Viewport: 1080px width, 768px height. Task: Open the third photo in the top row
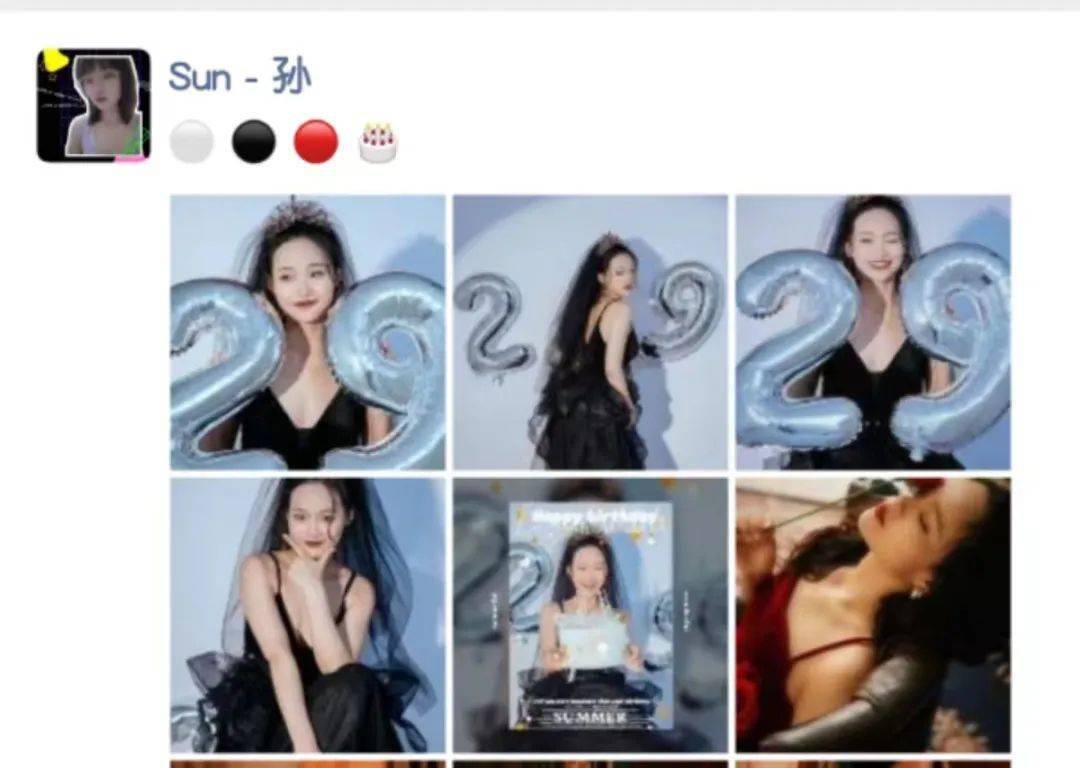(x=873, y=332)
